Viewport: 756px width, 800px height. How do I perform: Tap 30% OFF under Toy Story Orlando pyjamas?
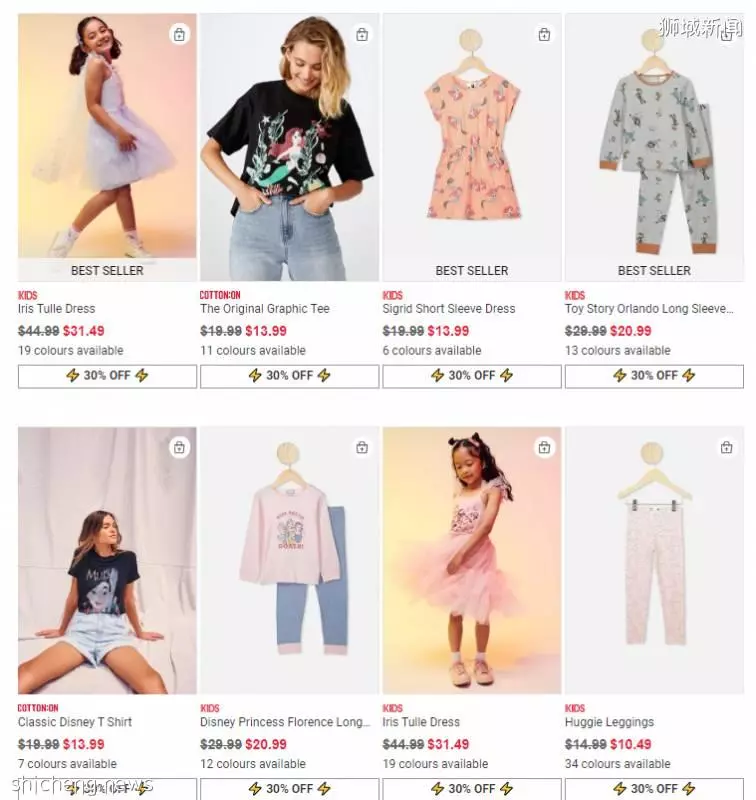pos(654,376)
